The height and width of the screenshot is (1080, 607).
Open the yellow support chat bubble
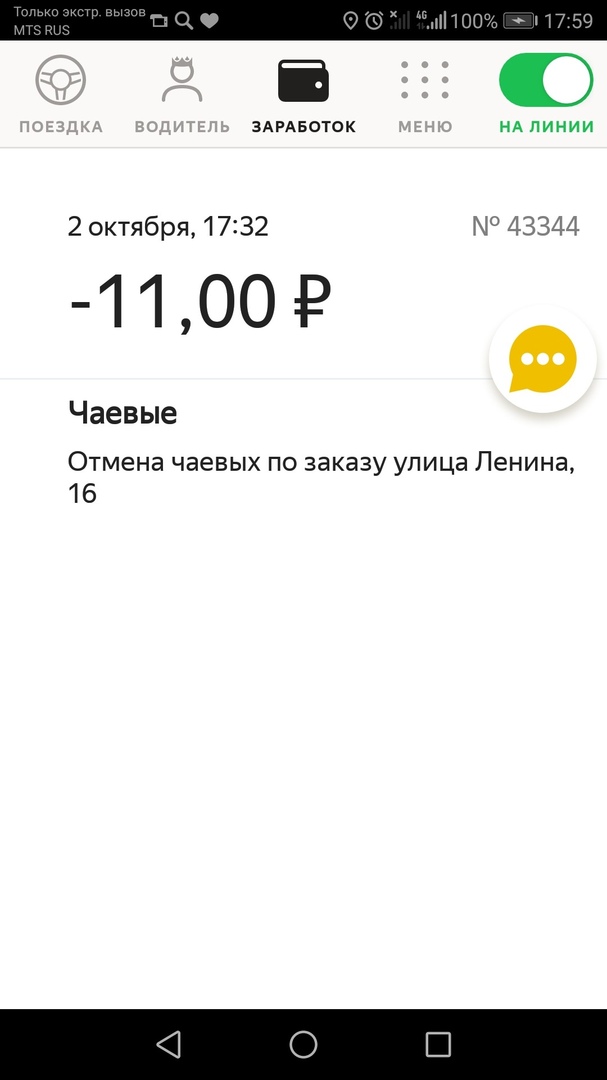coord(542,360)
